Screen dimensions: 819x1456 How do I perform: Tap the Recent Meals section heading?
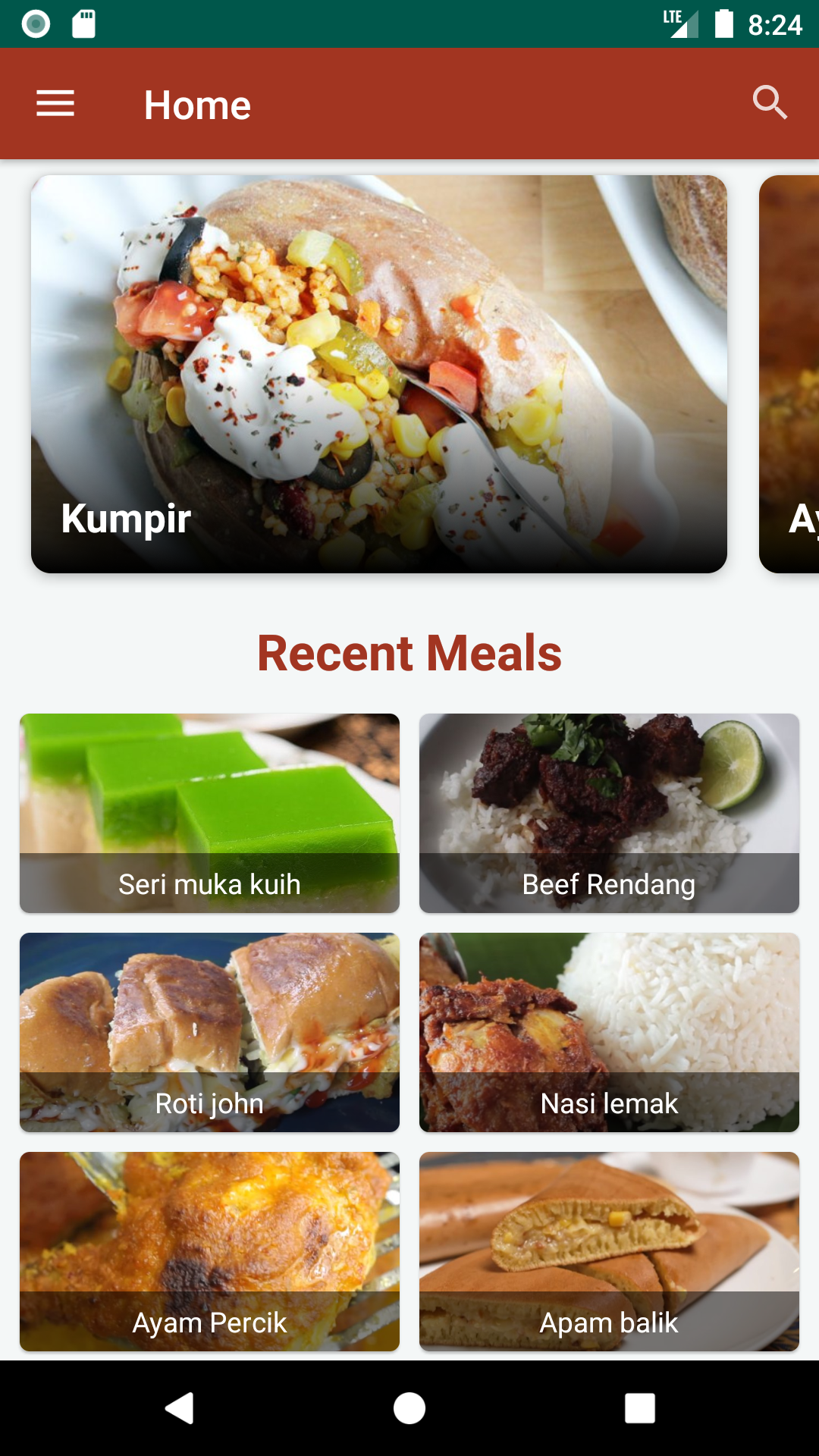pyautogui.click(x=409, y=652)
